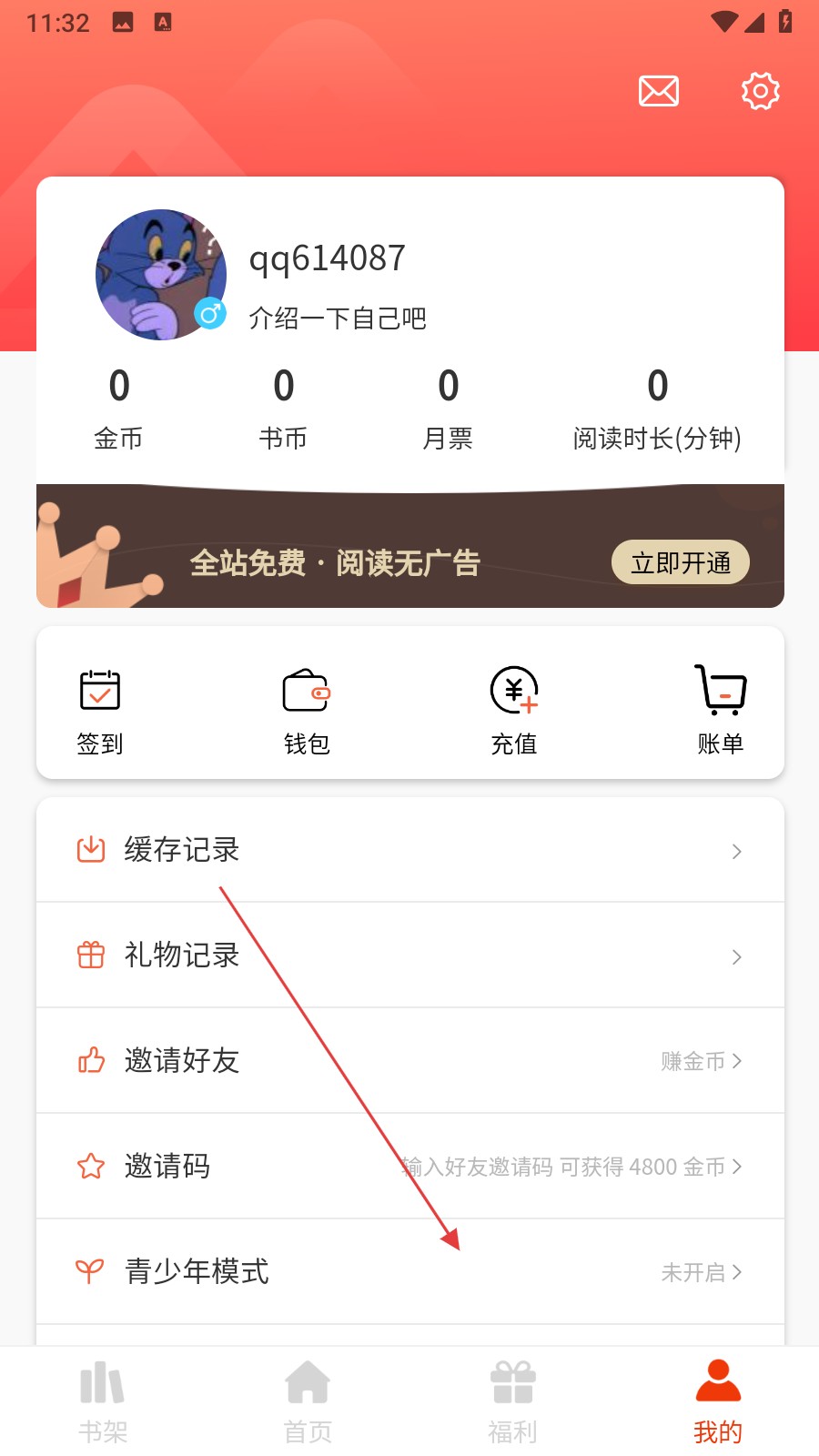Open settings gear icon
819x1456 pixels.
[x=760, y=91]
